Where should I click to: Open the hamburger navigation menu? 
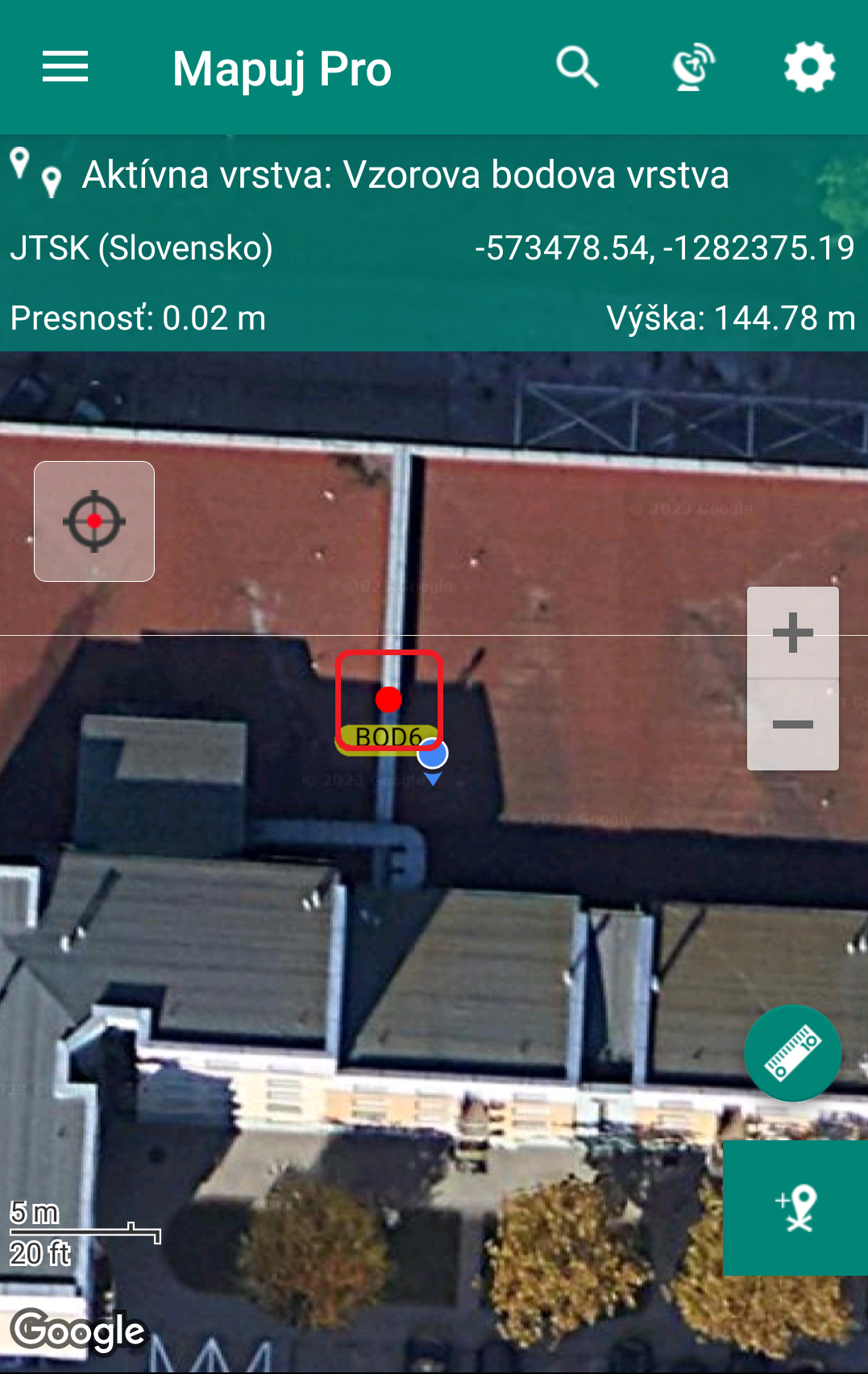pyautogui.click(x=65, y=67)
